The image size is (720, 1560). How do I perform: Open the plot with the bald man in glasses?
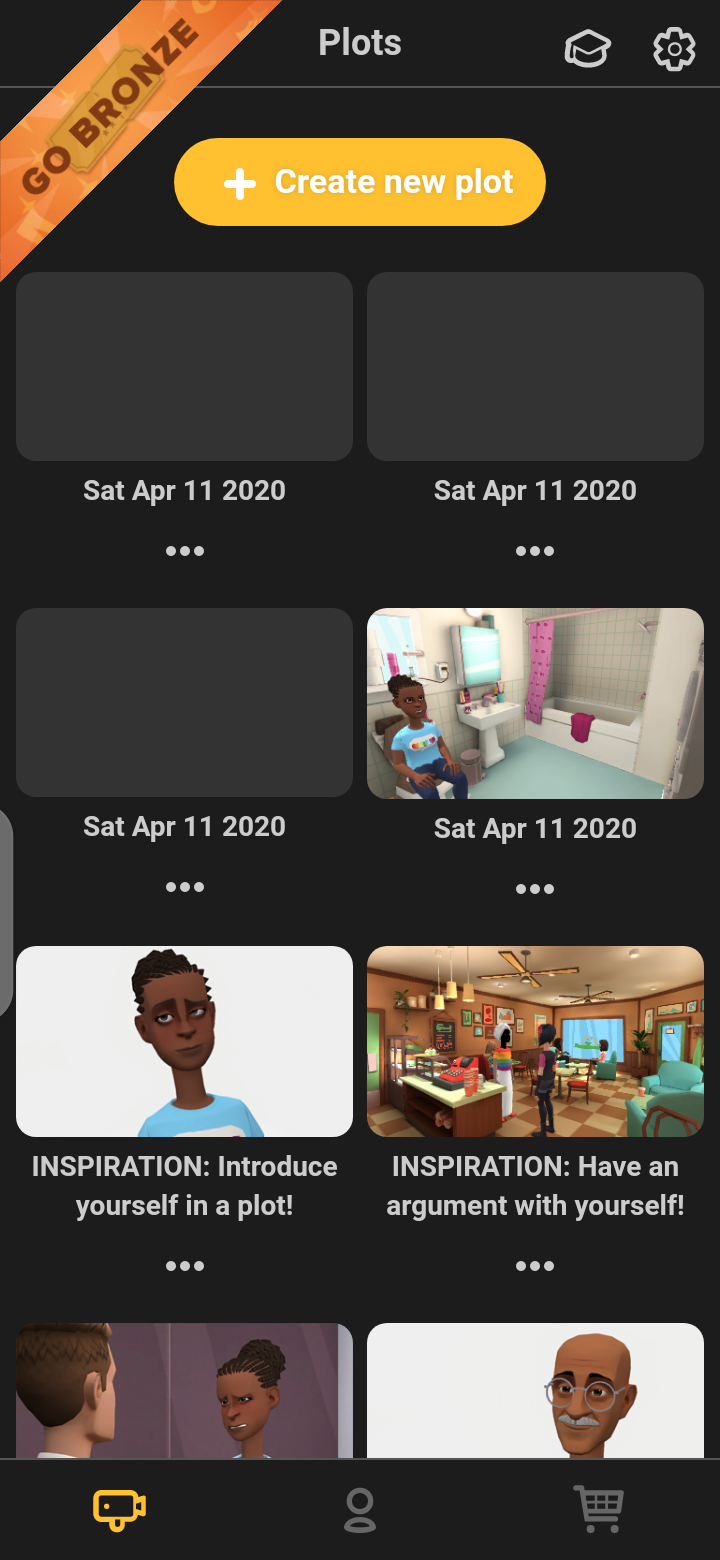pos(535,1390)
